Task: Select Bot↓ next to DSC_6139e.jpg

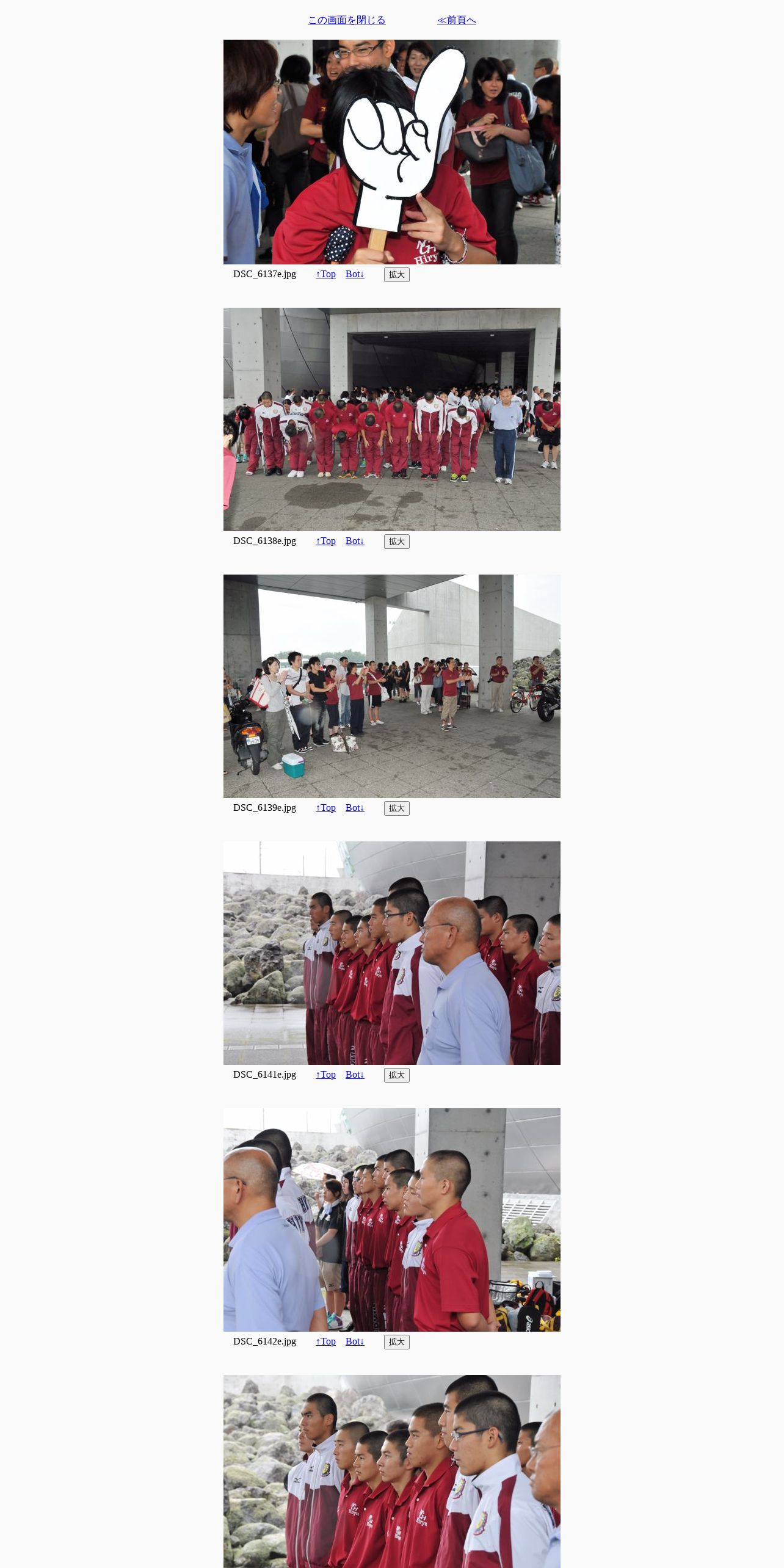Action: pos(355,808)
